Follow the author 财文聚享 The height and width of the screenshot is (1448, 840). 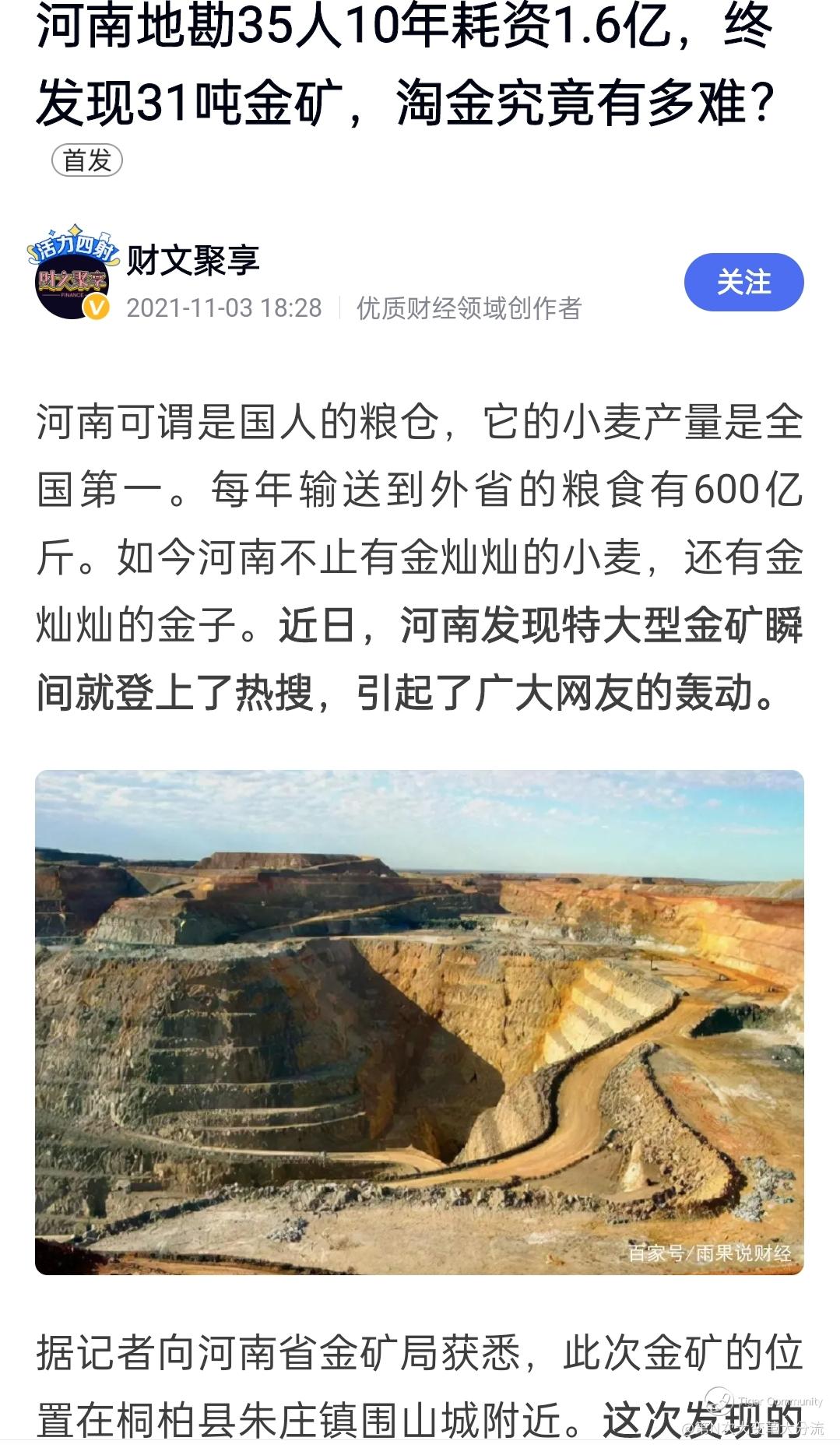pos(743,282)
